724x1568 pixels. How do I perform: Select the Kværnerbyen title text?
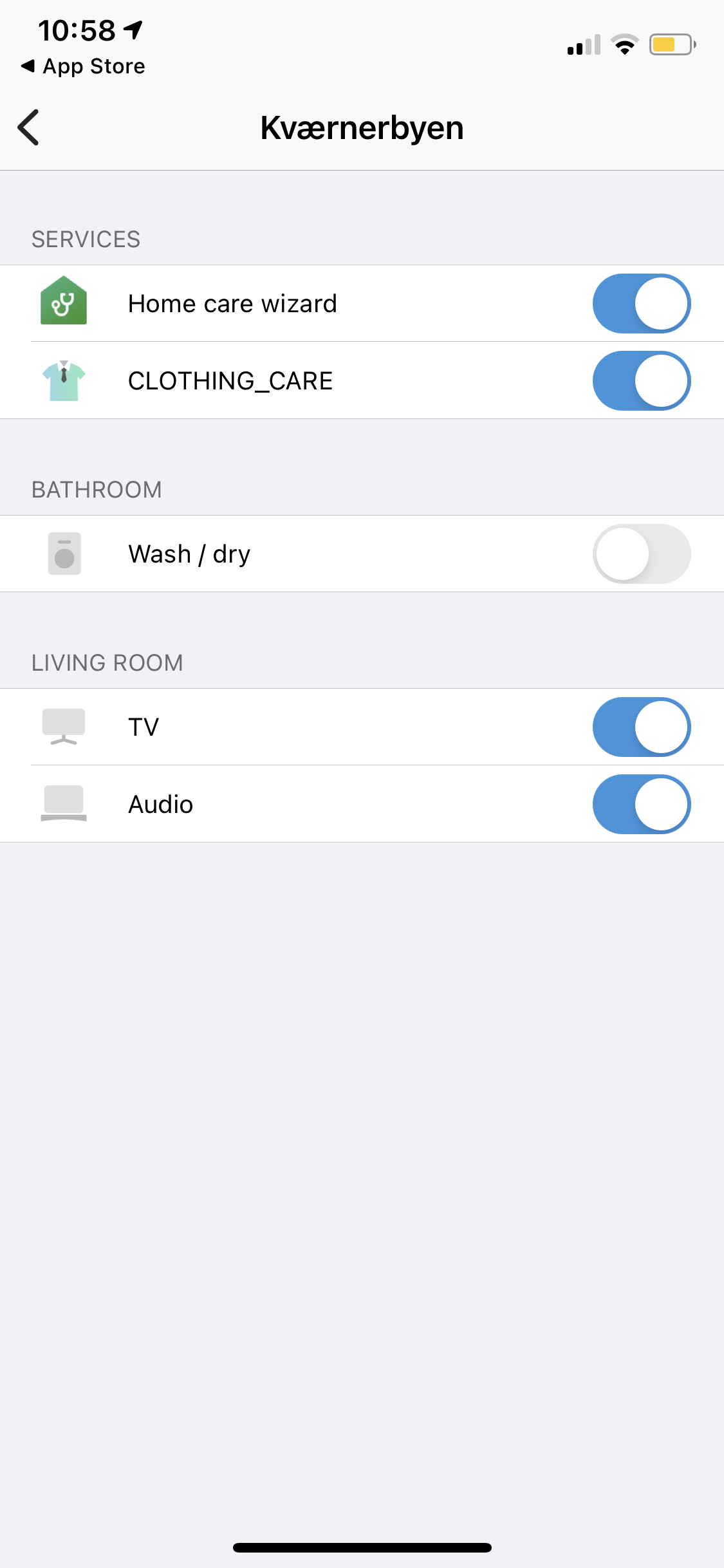(x=362, y=127)
